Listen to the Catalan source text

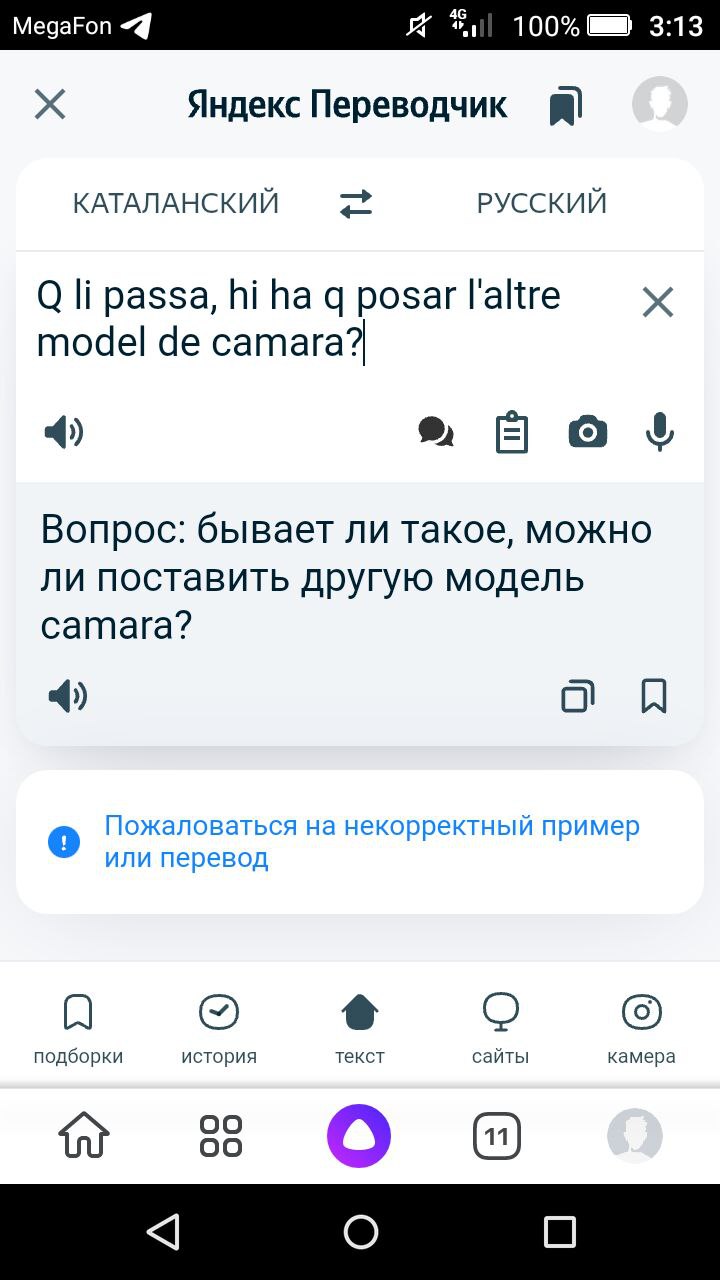(x=64, y=433)
